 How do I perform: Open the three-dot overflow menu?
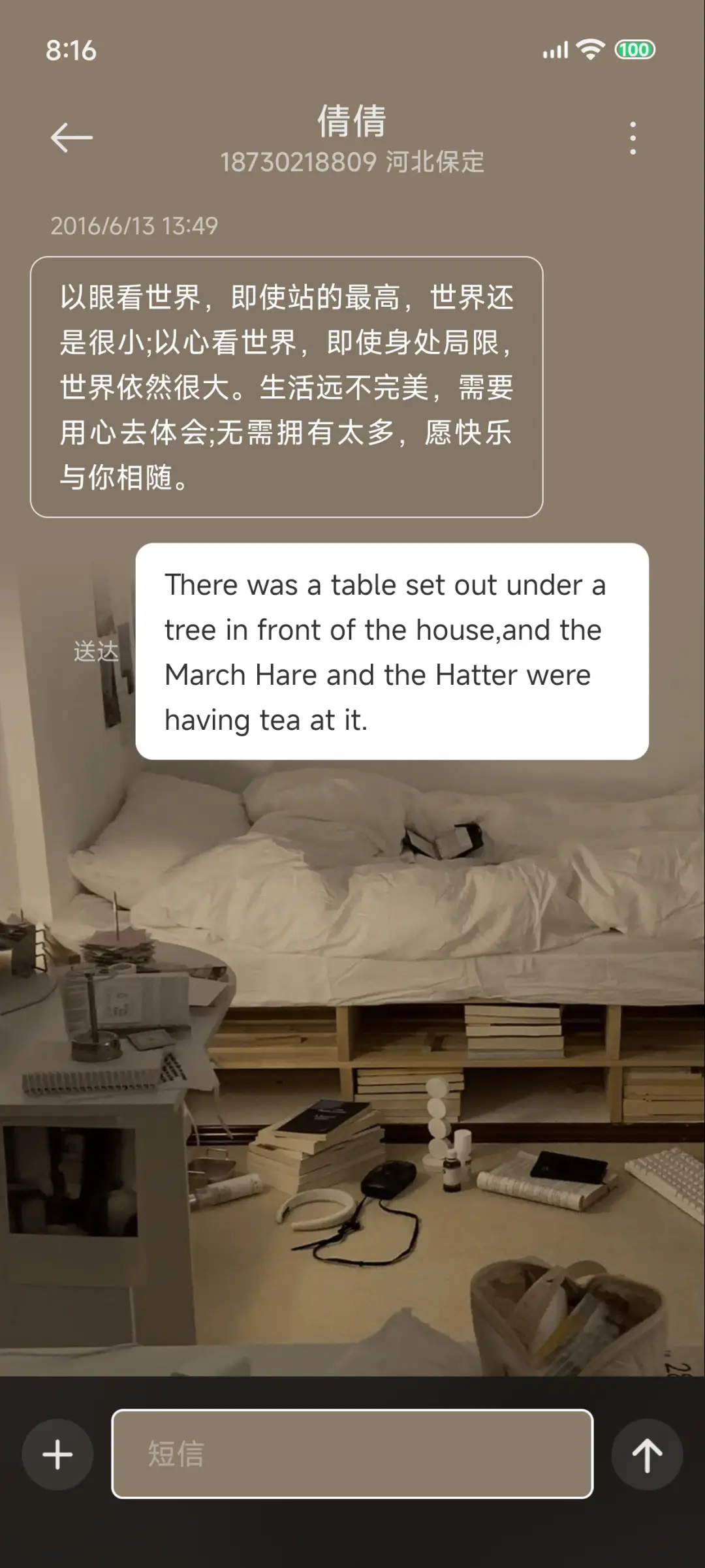coord(632,138)
